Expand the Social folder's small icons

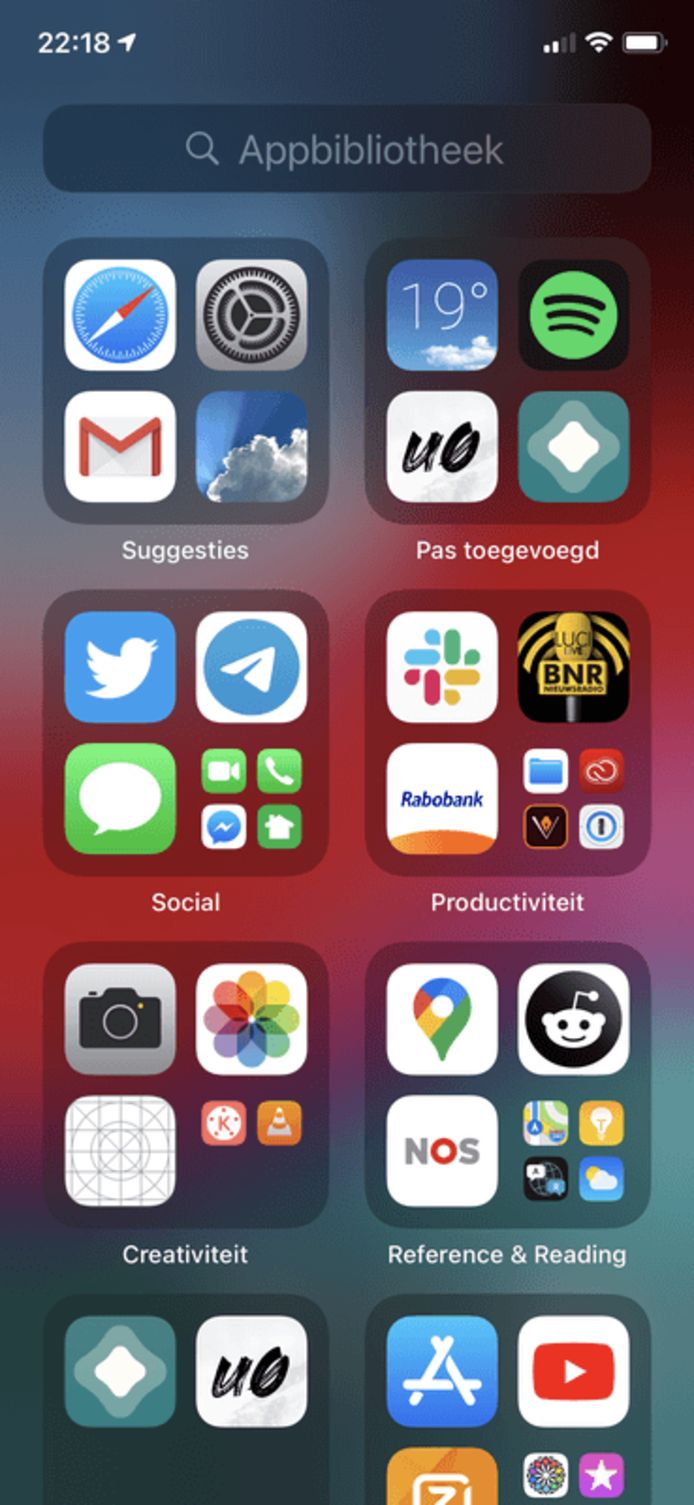tap(251, 798)
